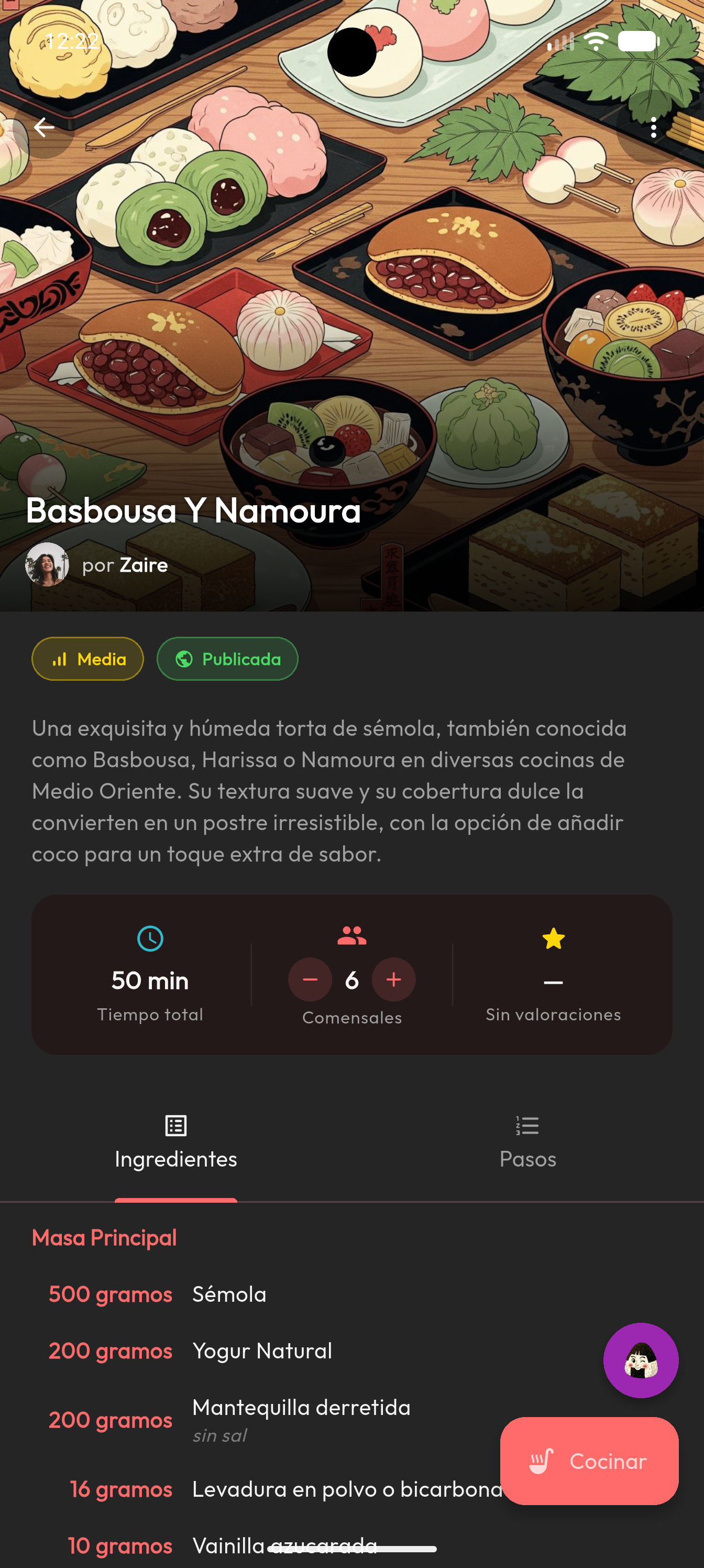Image resolution: width=704 pixels, height=1568 pixels.
Task: Tap the back arrow to exit recipe
Action: point(45,127)
